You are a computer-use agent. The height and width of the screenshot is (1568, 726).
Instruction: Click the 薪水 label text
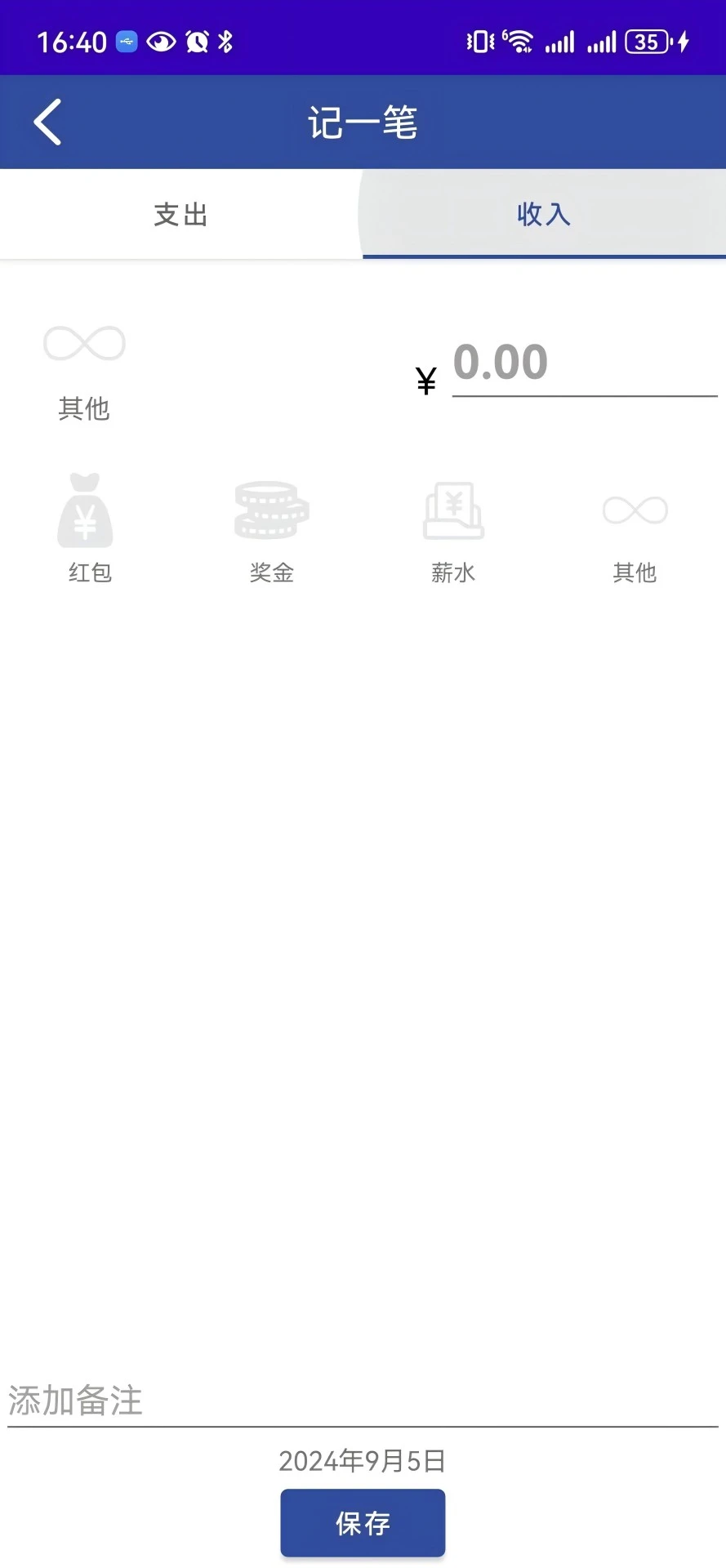point(453,572)
